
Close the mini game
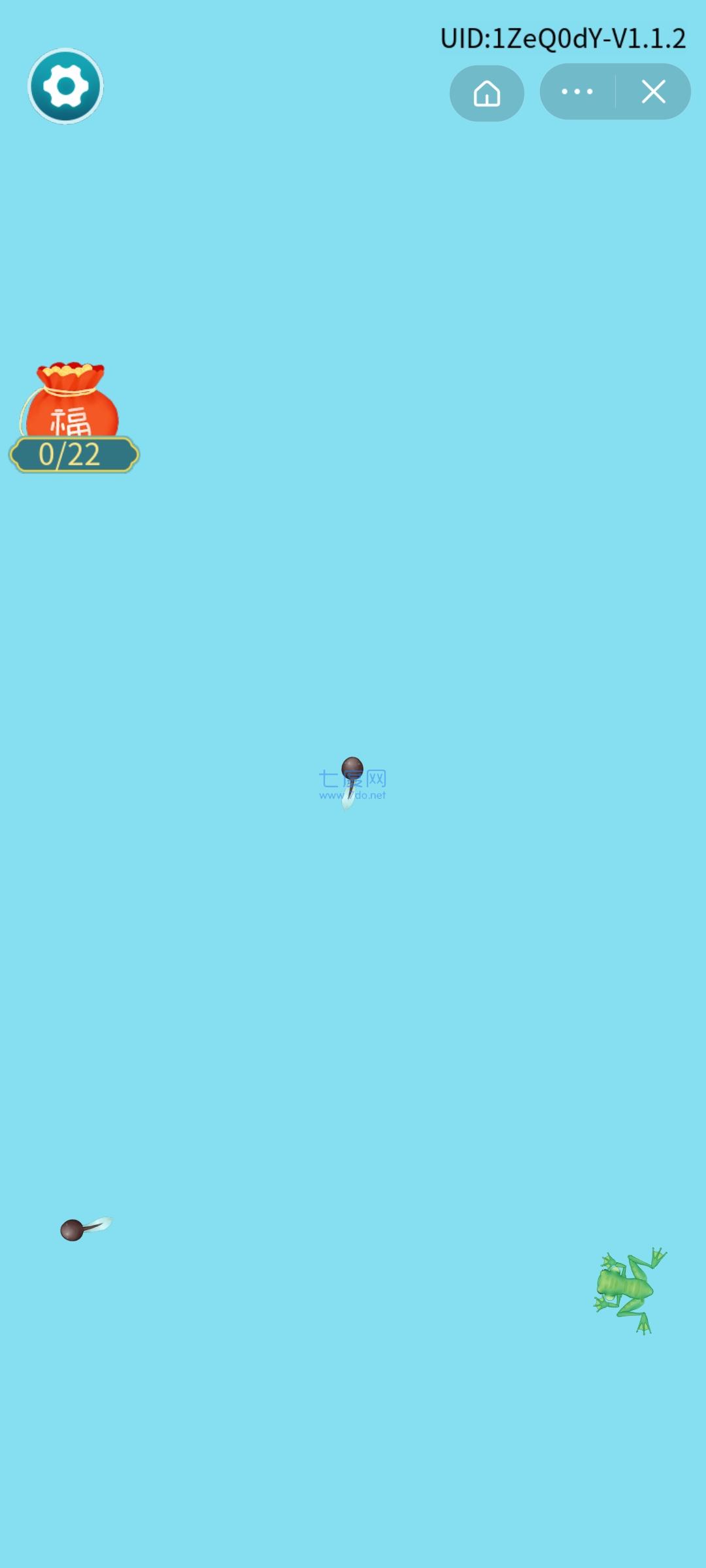(x=653, y=92)
